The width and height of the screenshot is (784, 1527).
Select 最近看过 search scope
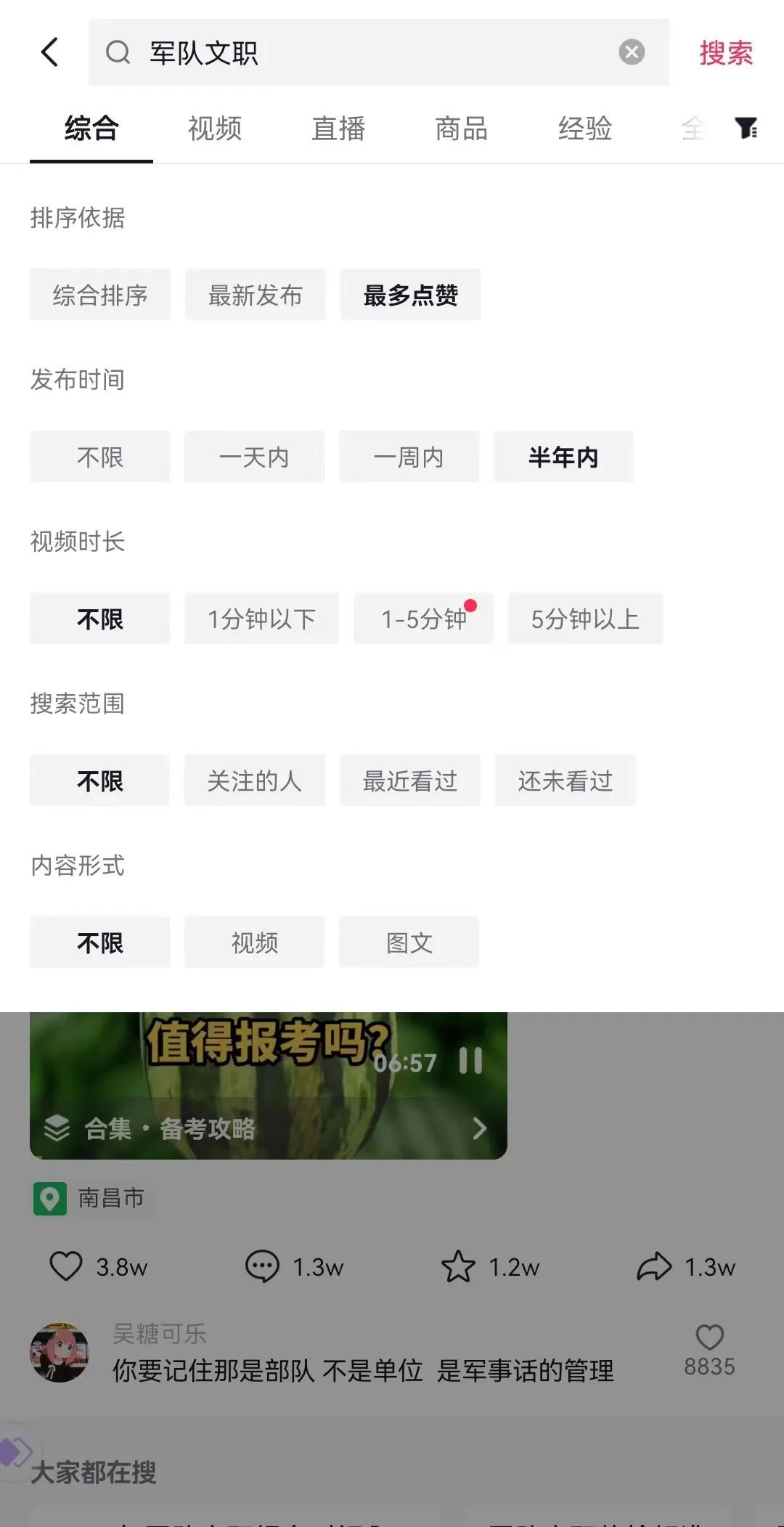410,781
